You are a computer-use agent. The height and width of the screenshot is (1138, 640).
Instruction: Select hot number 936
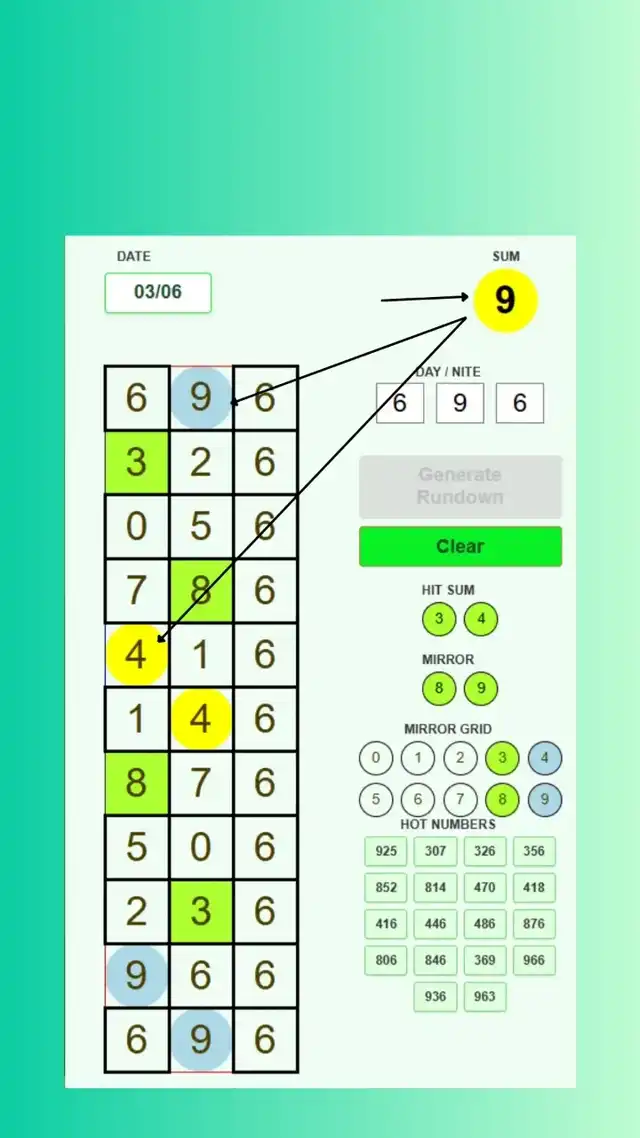pos(435,996)
